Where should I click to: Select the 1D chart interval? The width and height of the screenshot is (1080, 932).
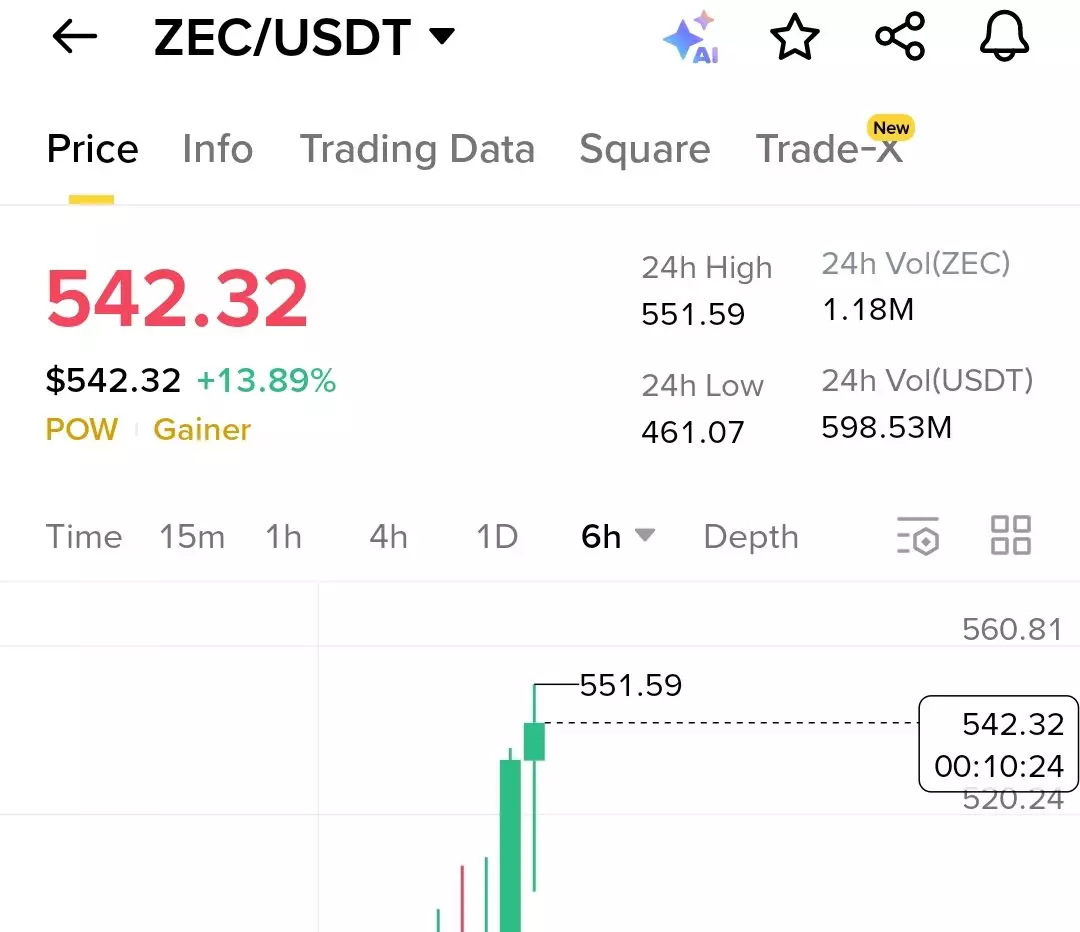(x=497, y=537)
